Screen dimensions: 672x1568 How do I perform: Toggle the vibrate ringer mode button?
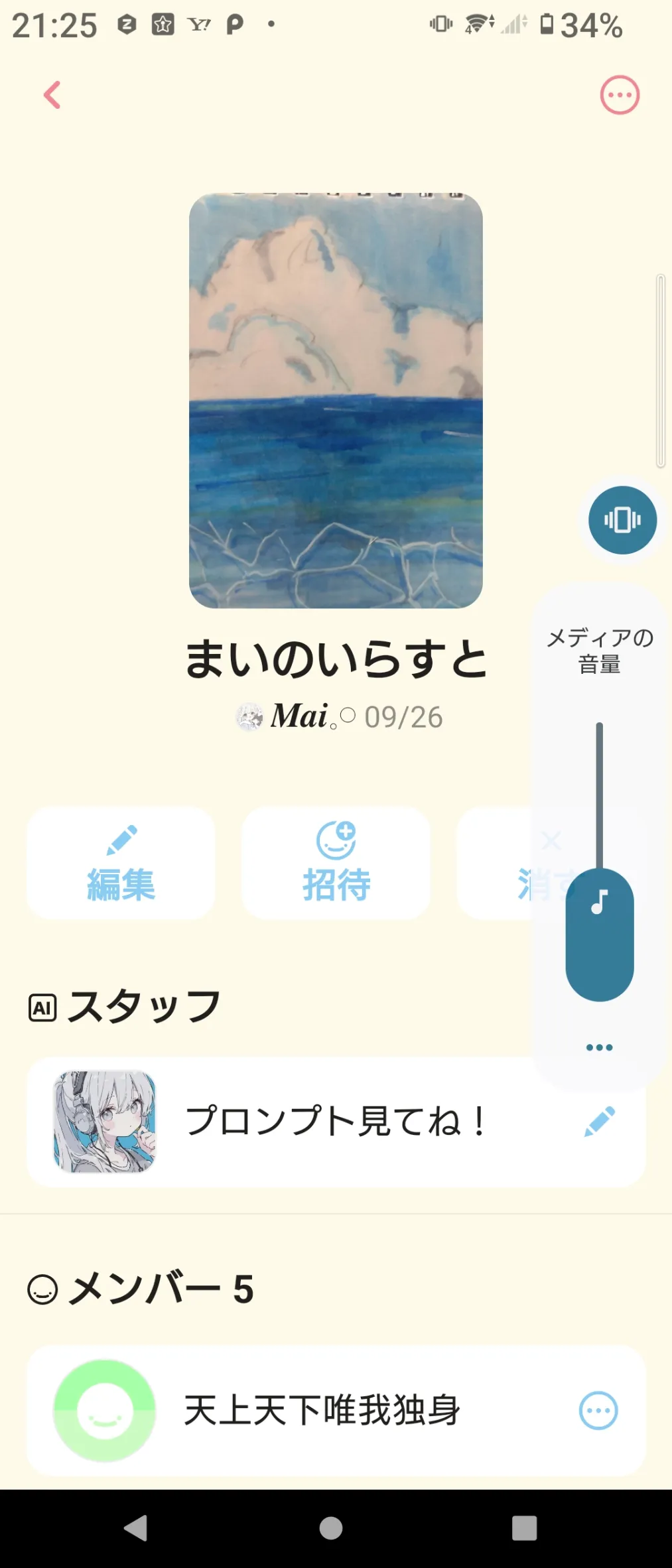[x=622, y=520]
